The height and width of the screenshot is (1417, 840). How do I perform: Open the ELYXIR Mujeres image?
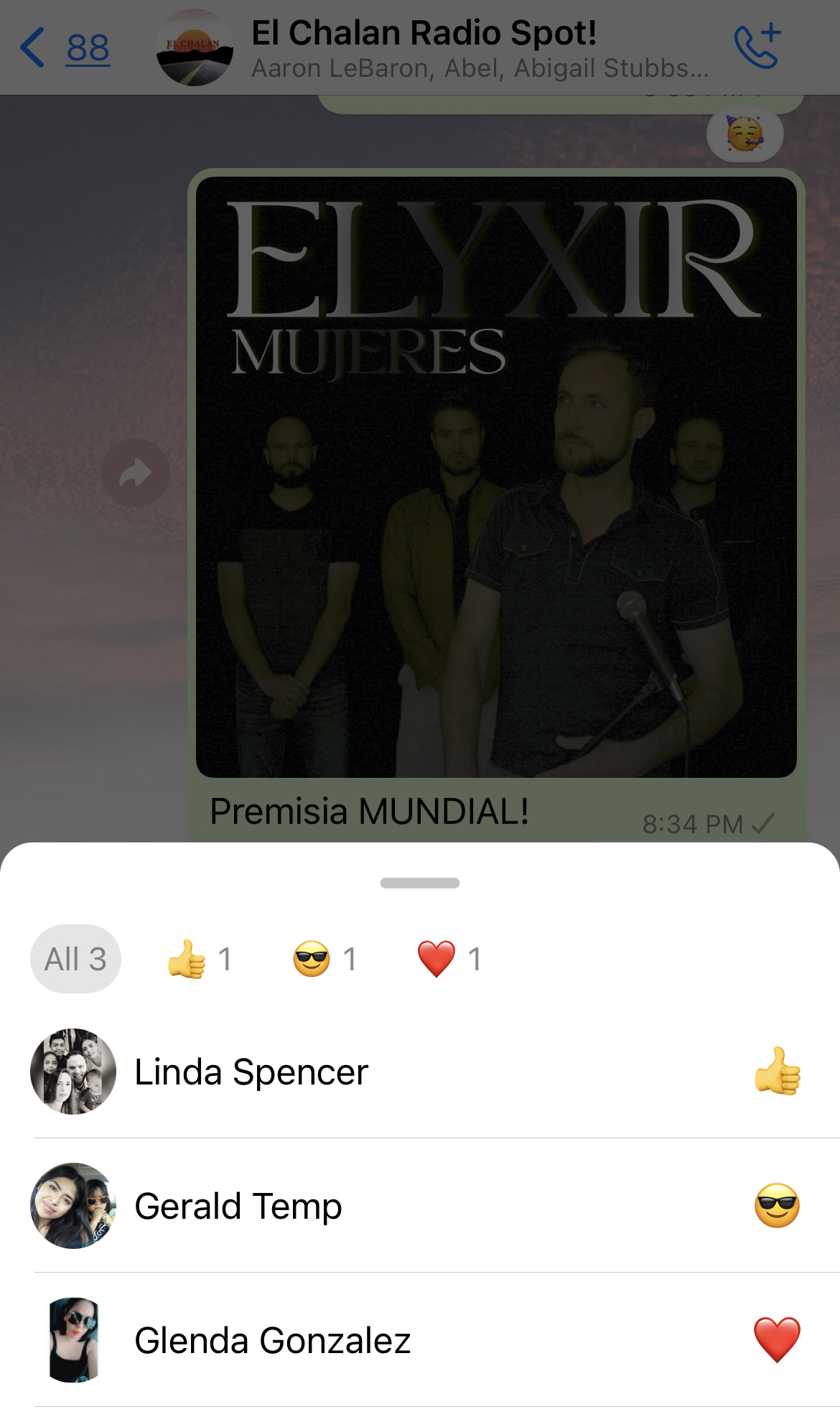click(x=496, y=477)
